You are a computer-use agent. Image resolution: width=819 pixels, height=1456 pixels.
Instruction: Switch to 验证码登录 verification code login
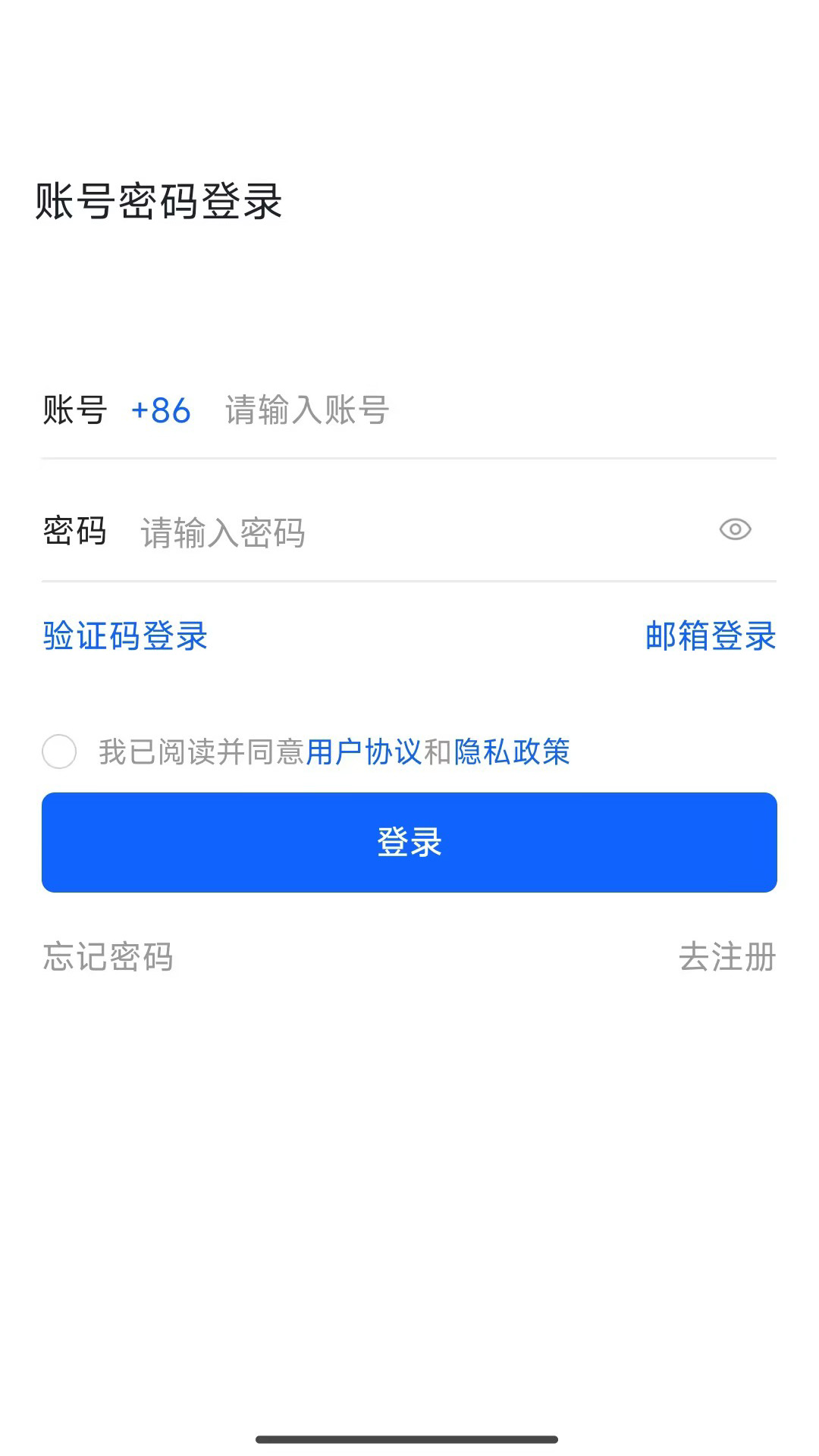pyautogui.click(x=124, y=638)
